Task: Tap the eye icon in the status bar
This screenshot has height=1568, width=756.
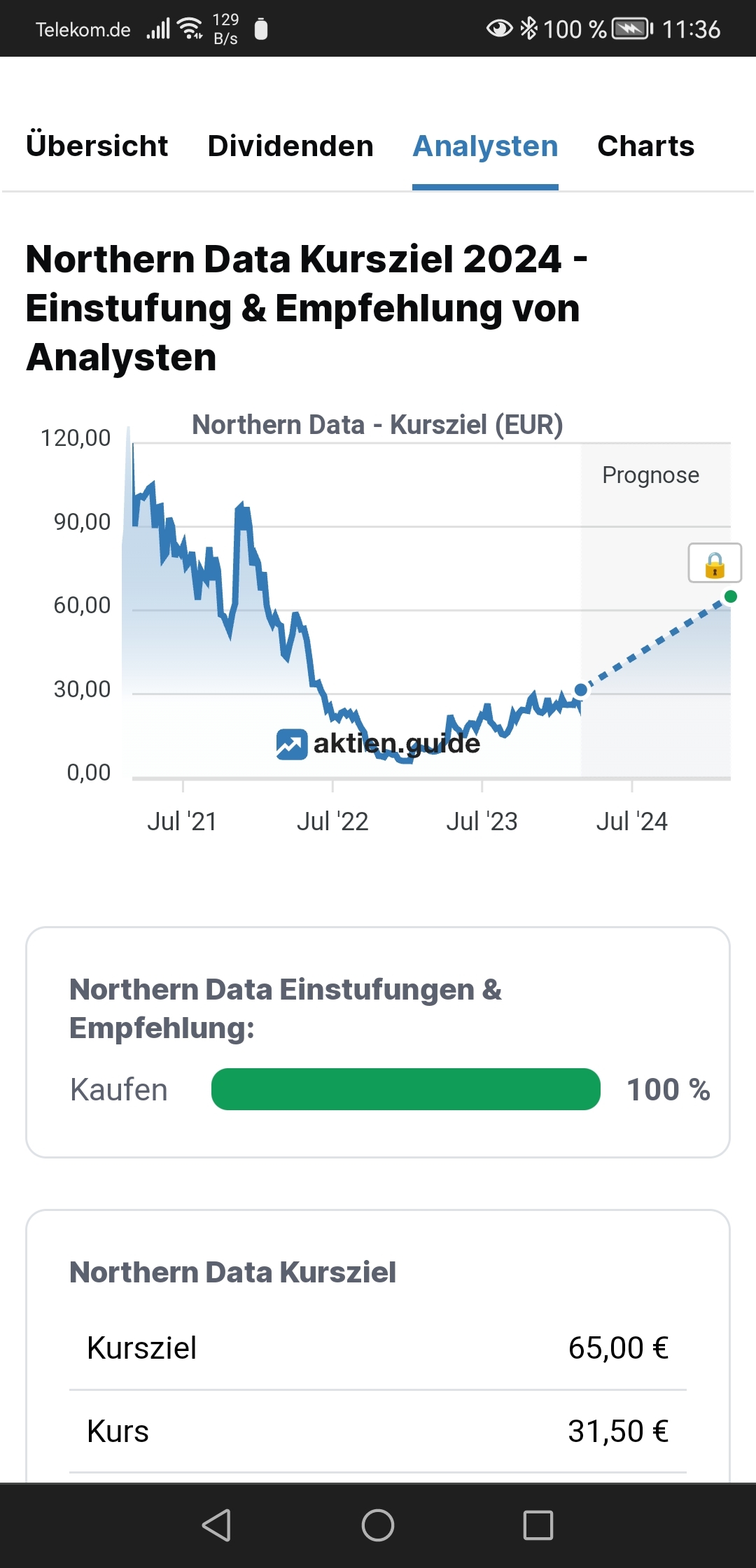Action: [499, 28]
